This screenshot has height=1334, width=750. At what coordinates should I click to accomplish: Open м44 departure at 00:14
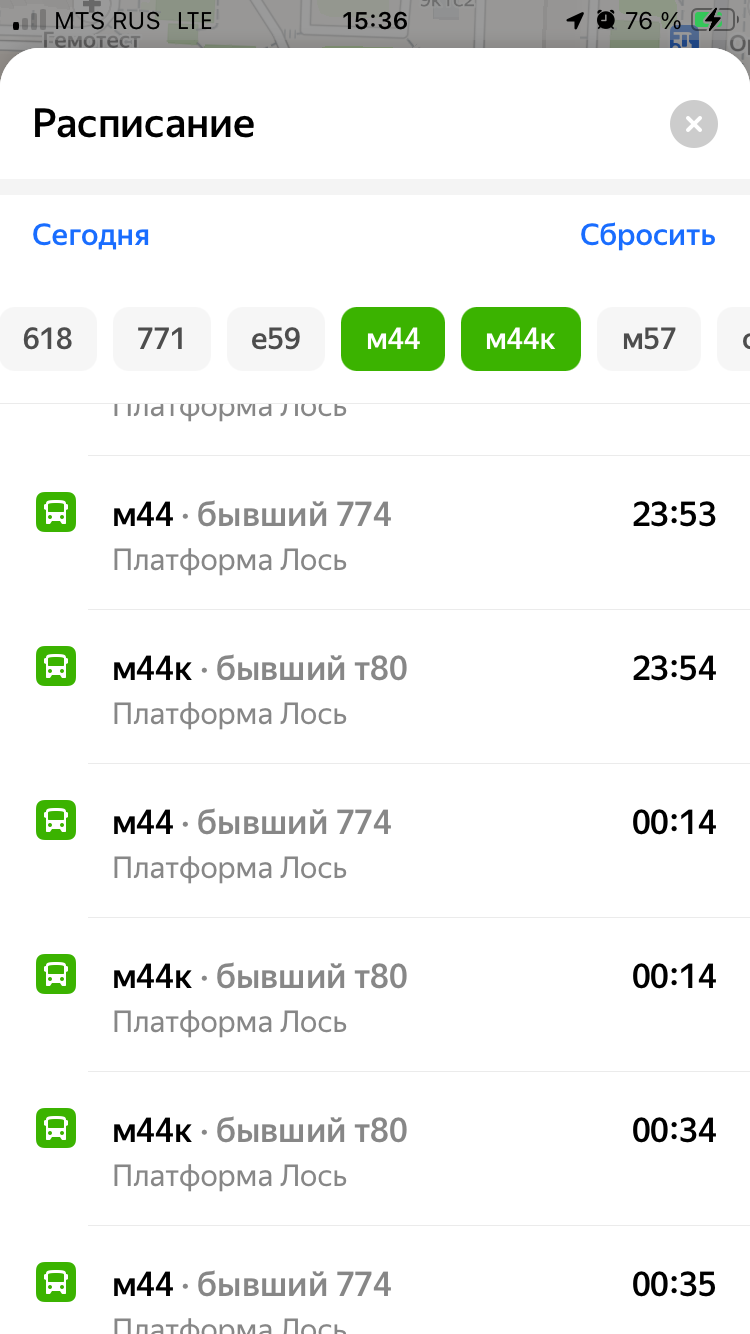375,841
